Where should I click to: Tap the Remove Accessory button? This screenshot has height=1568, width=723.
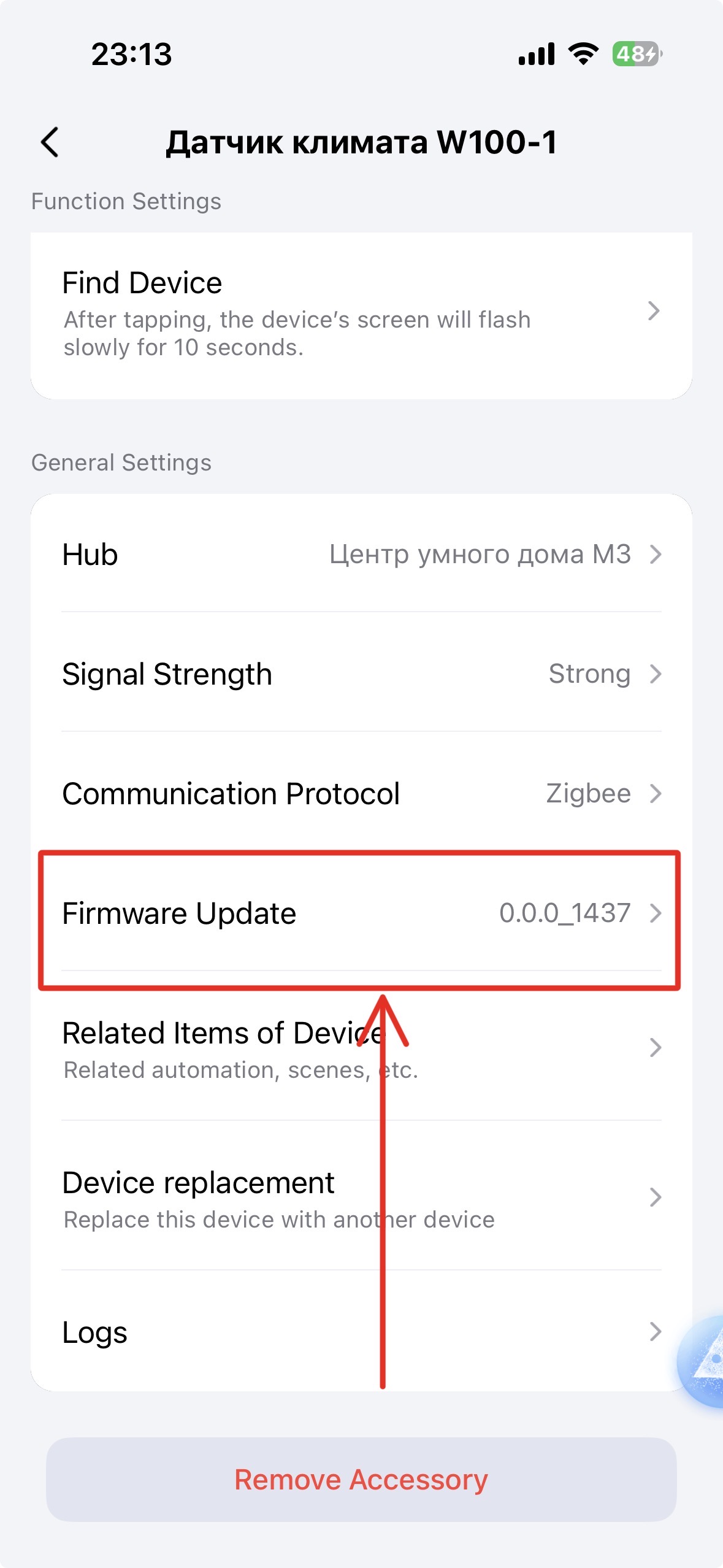click(x=361, y=1479)
